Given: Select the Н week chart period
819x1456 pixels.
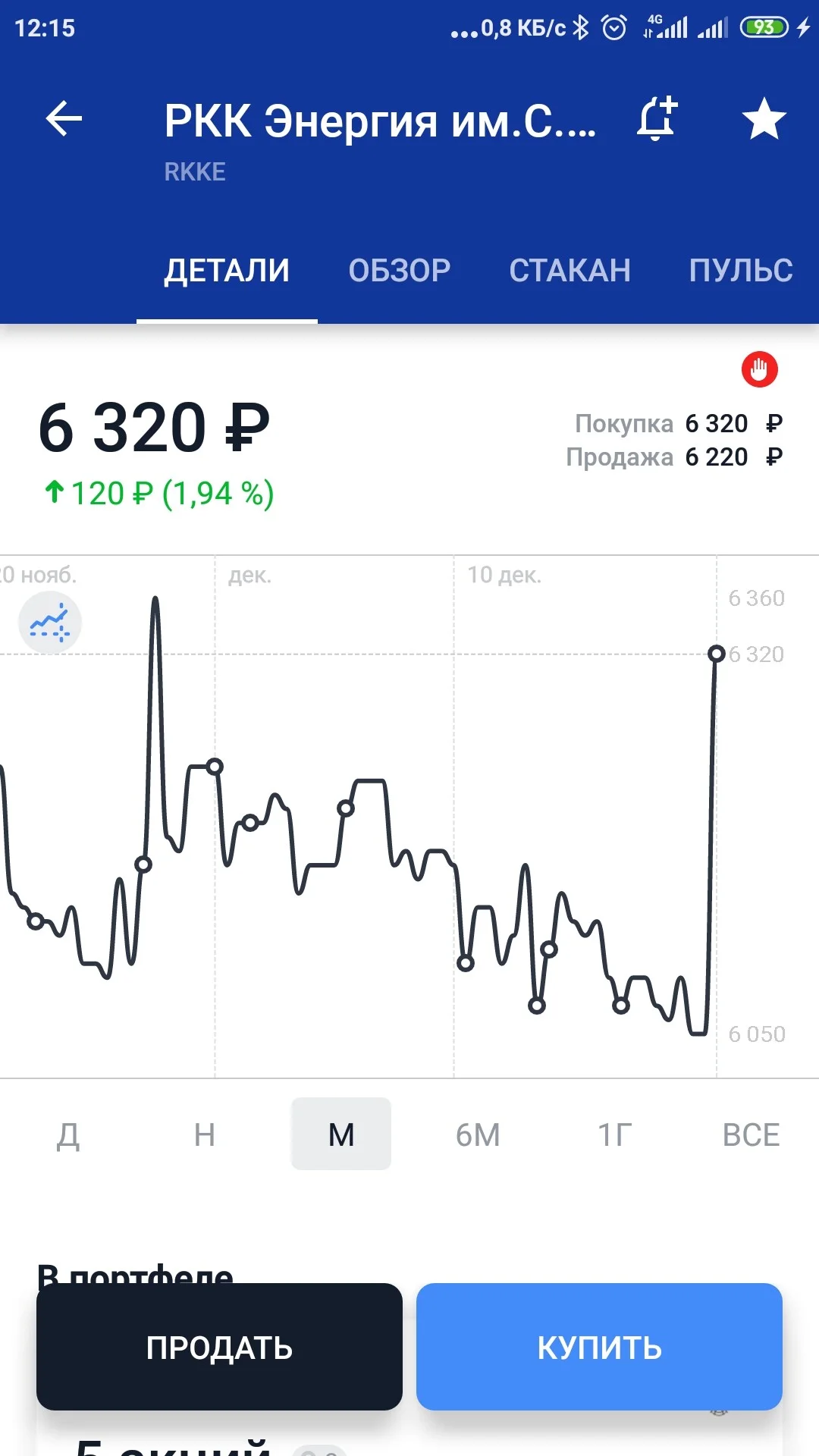Looking at the screenshot, I should click(205, 1134).
